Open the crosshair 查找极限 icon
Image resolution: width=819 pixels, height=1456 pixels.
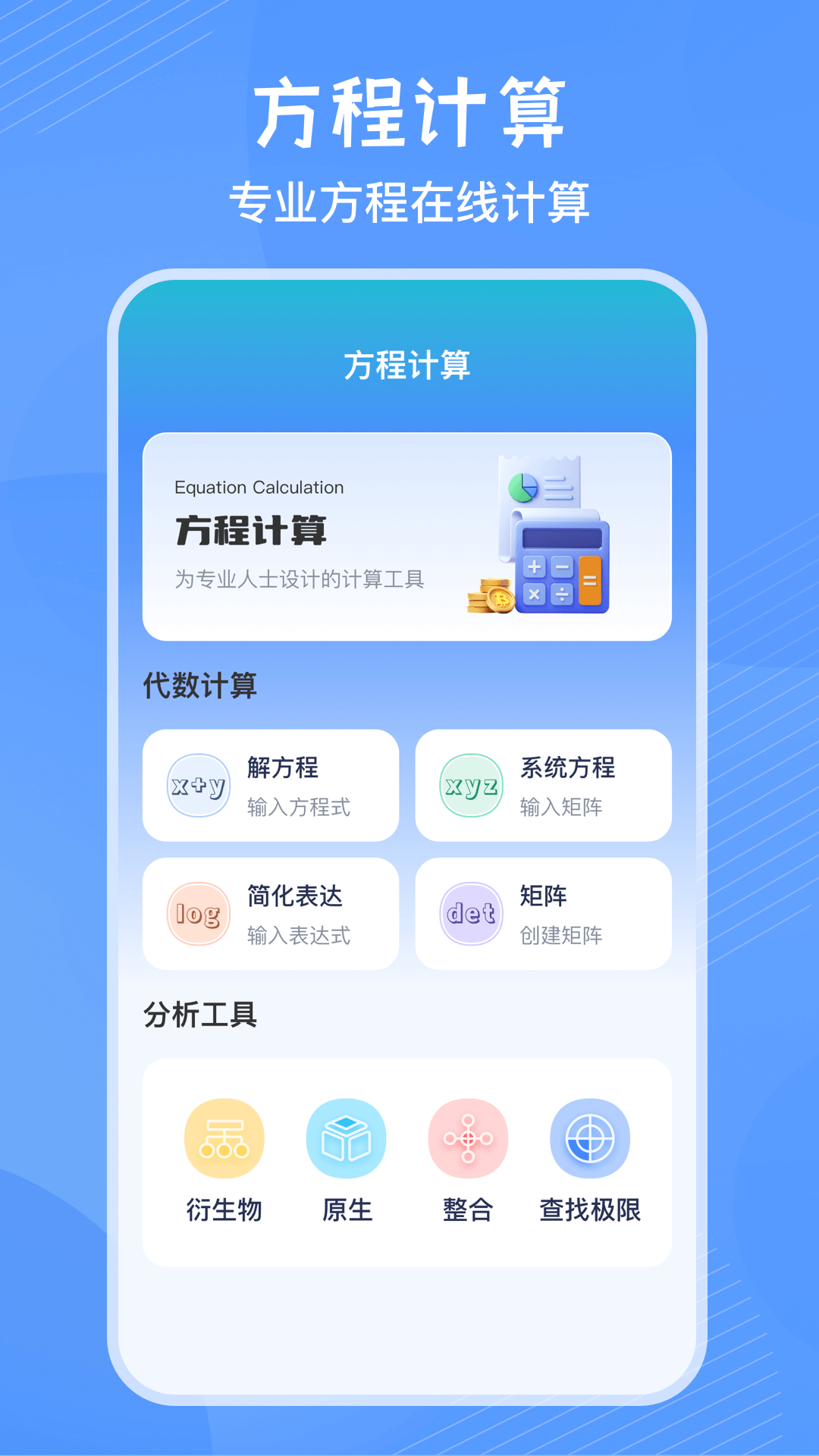click(x=591, y=1137)
